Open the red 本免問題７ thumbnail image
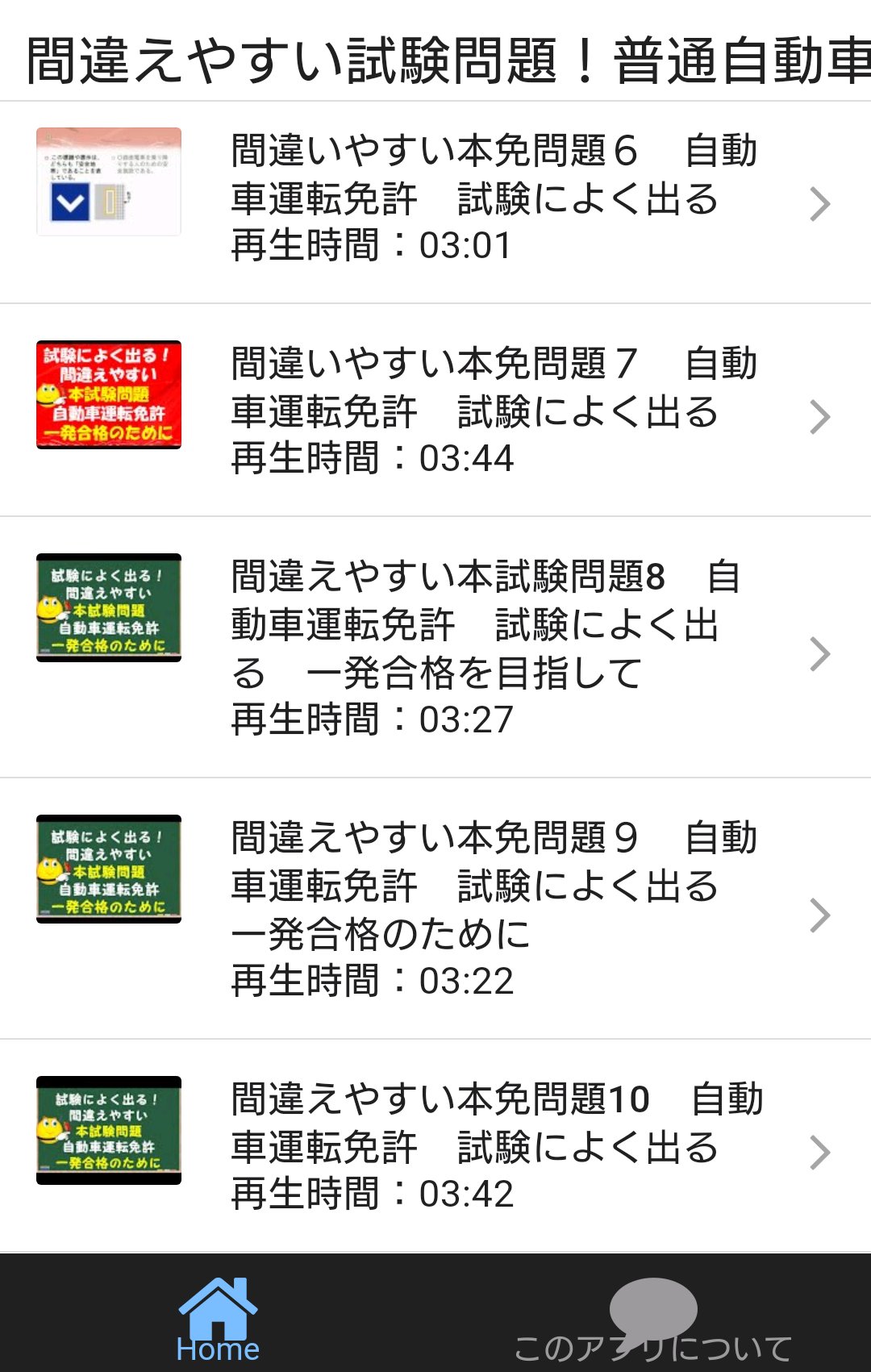871x1372 pixels. [x=108, y=394]
